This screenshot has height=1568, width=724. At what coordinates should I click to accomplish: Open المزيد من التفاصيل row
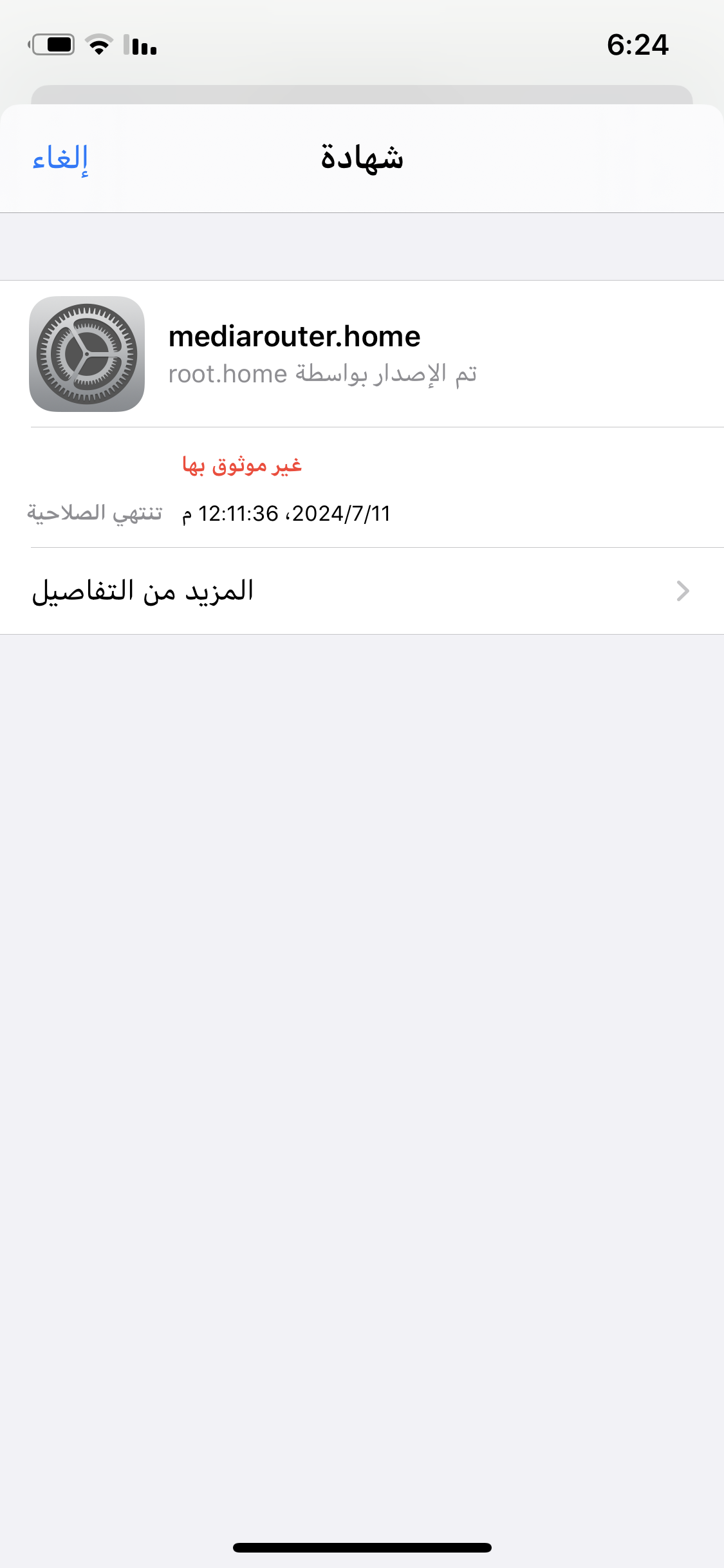[362, 591]
